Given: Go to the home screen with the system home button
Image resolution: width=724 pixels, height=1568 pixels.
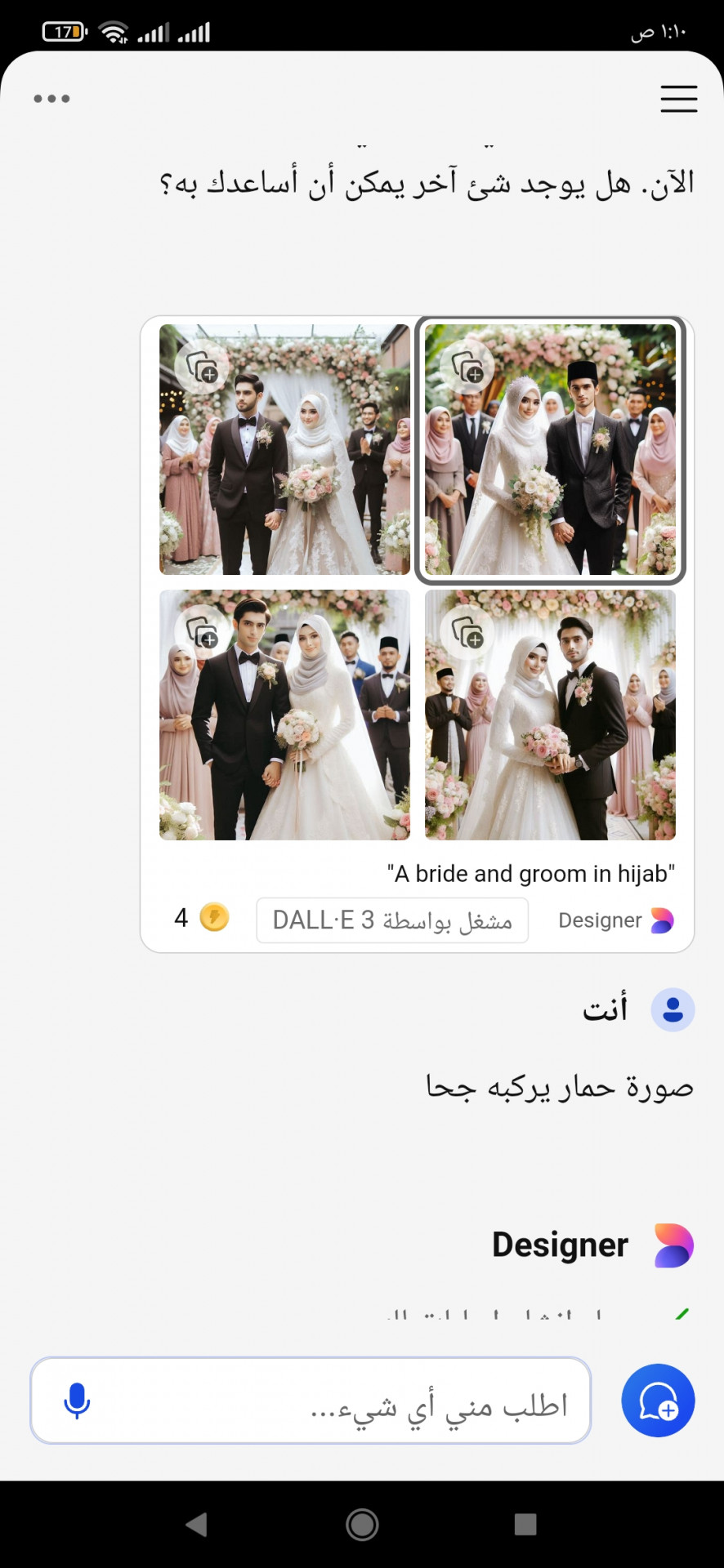Looking at the screenshot, I should [x=362, y=1524].
